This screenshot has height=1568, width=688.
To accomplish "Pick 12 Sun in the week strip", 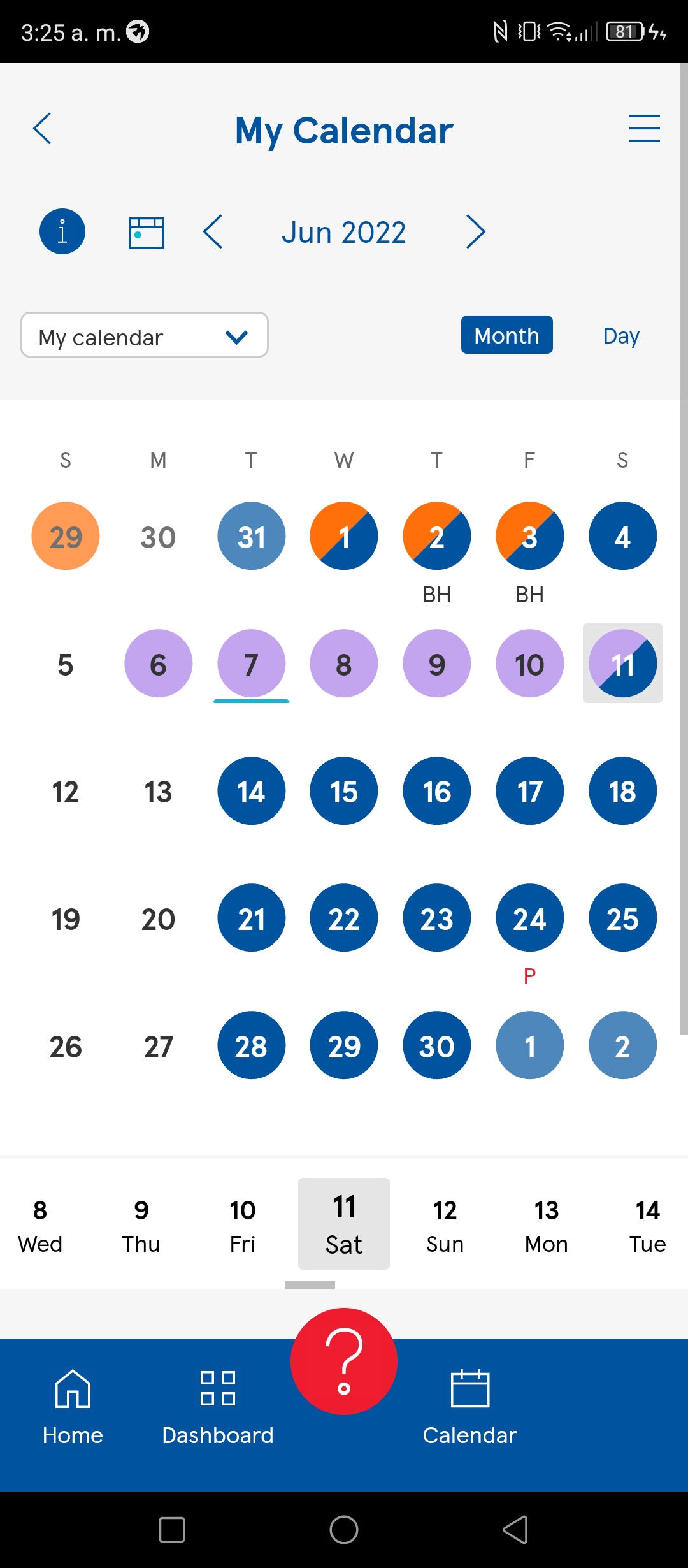I will click(x=445, y=1226).
